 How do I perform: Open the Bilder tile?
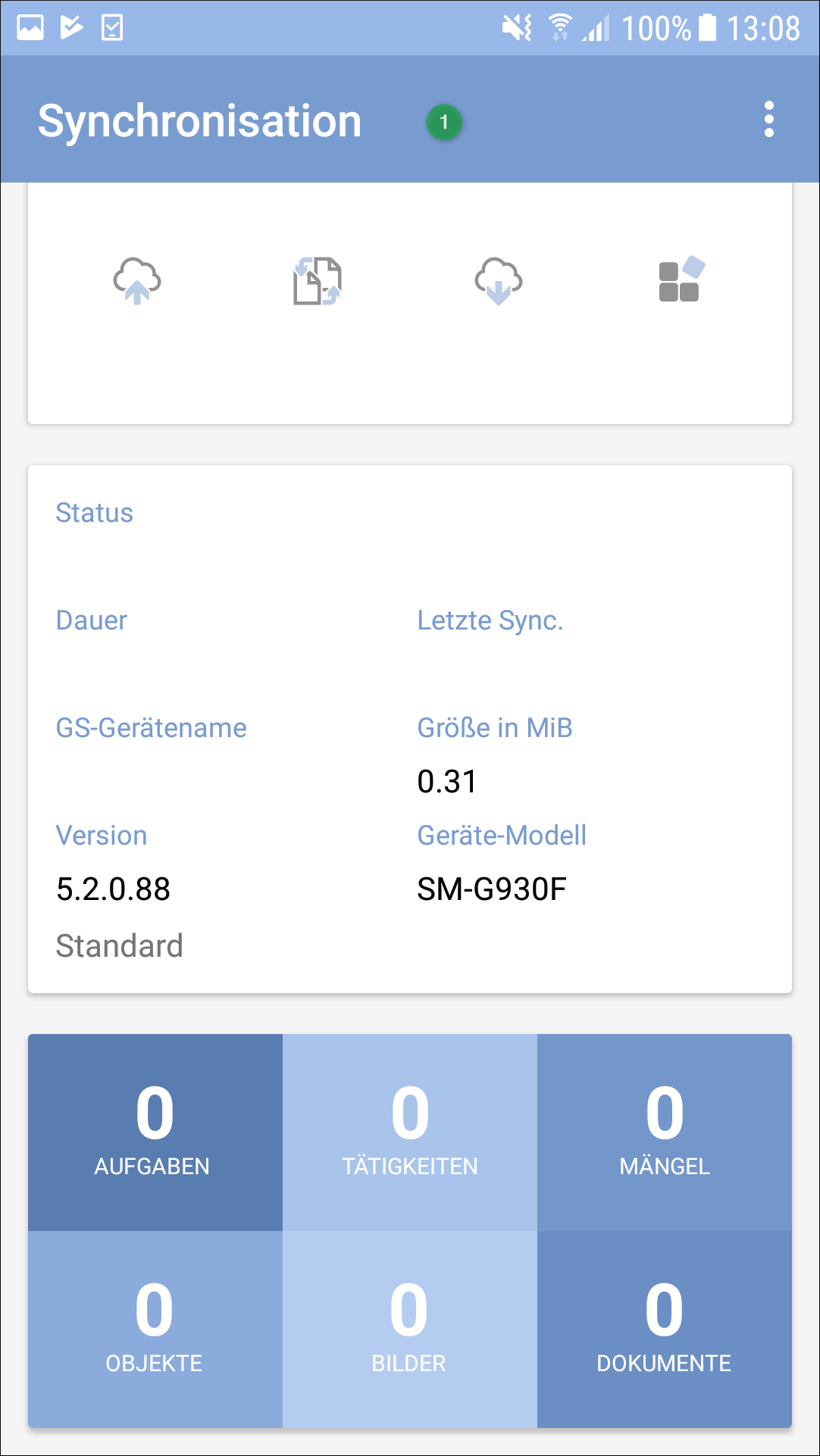tap(410, 1329)
